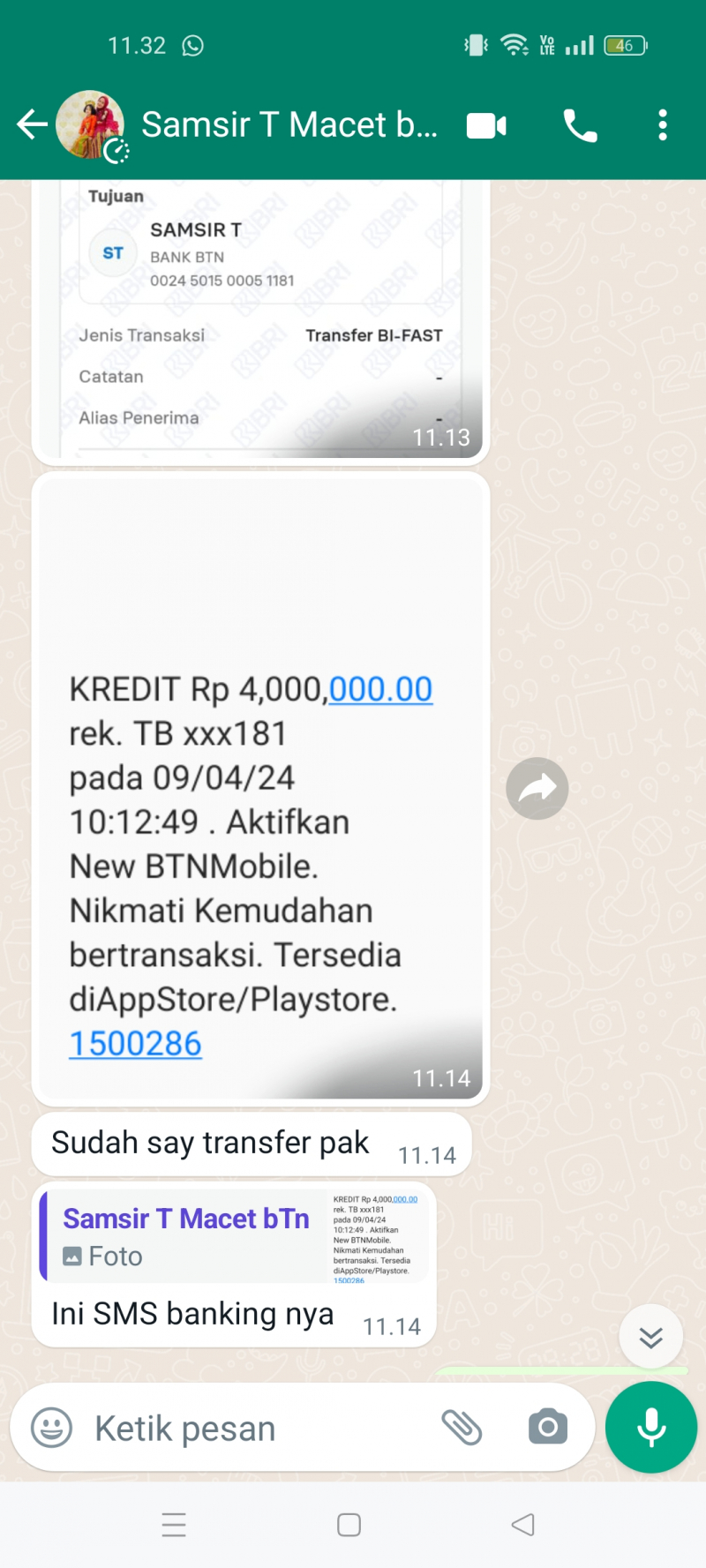Jump to the latest messages
706x1568 pixels.
pyautogui.click(x=650, y=1338)
